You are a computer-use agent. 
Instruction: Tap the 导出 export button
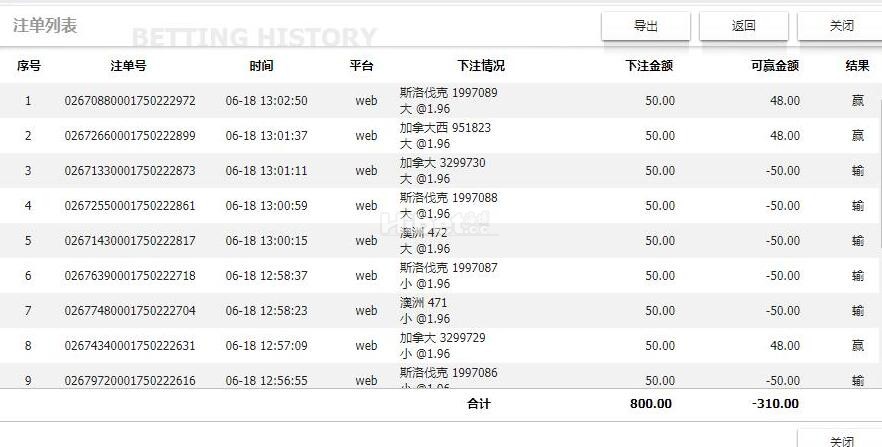(x=646, y=26)
